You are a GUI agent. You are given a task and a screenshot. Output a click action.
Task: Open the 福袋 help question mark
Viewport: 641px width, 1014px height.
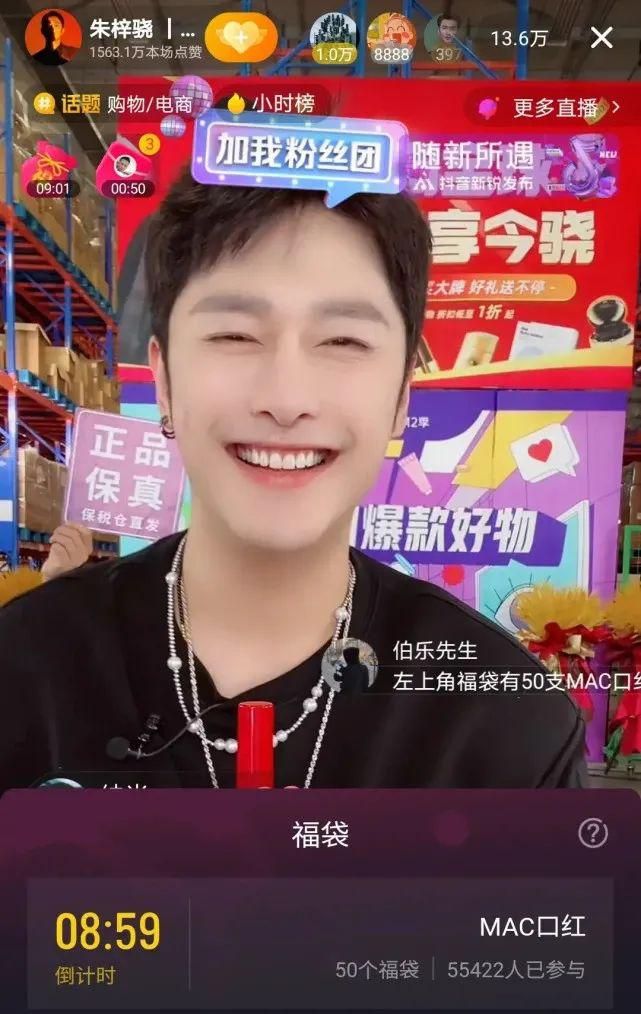(593, 833)
